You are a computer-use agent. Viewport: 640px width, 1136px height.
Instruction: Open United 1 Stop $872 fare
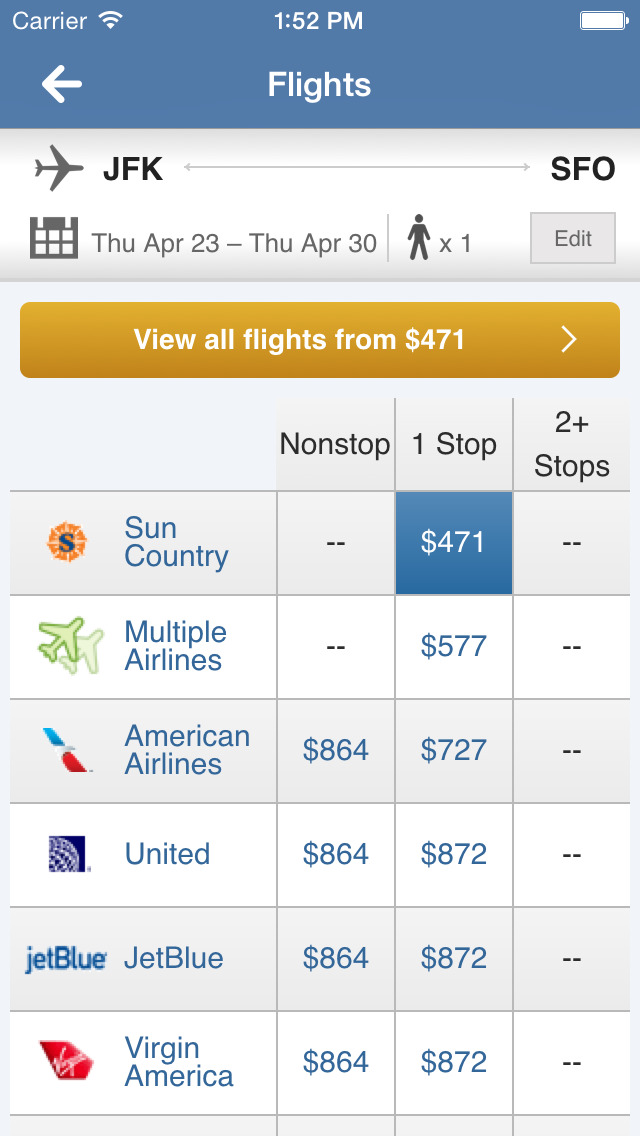(x=454, y=854)
